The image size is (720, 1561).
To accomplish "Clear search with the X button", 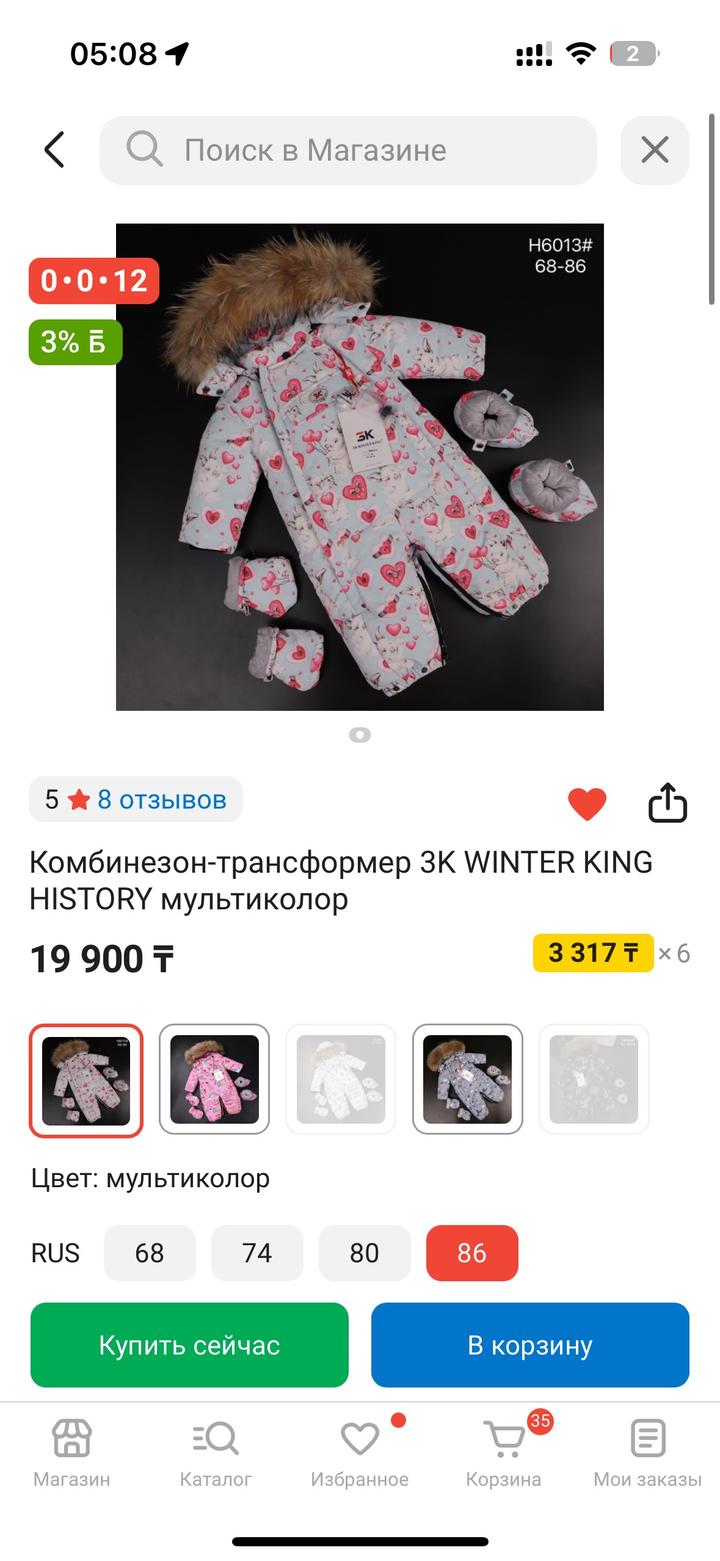I will tap(655, 149).
